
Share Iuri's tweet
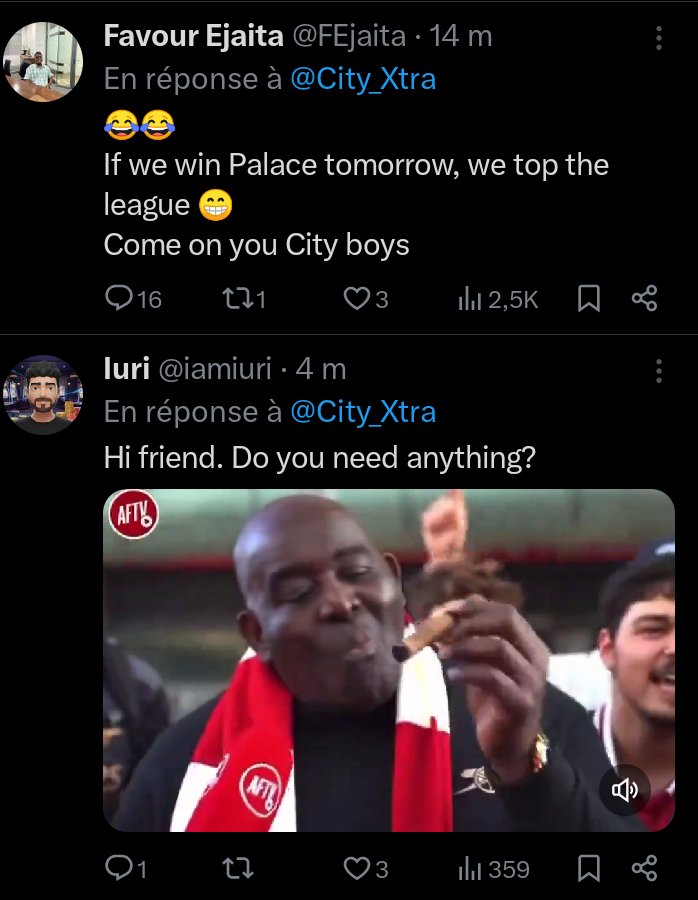[x=645, y=869]
